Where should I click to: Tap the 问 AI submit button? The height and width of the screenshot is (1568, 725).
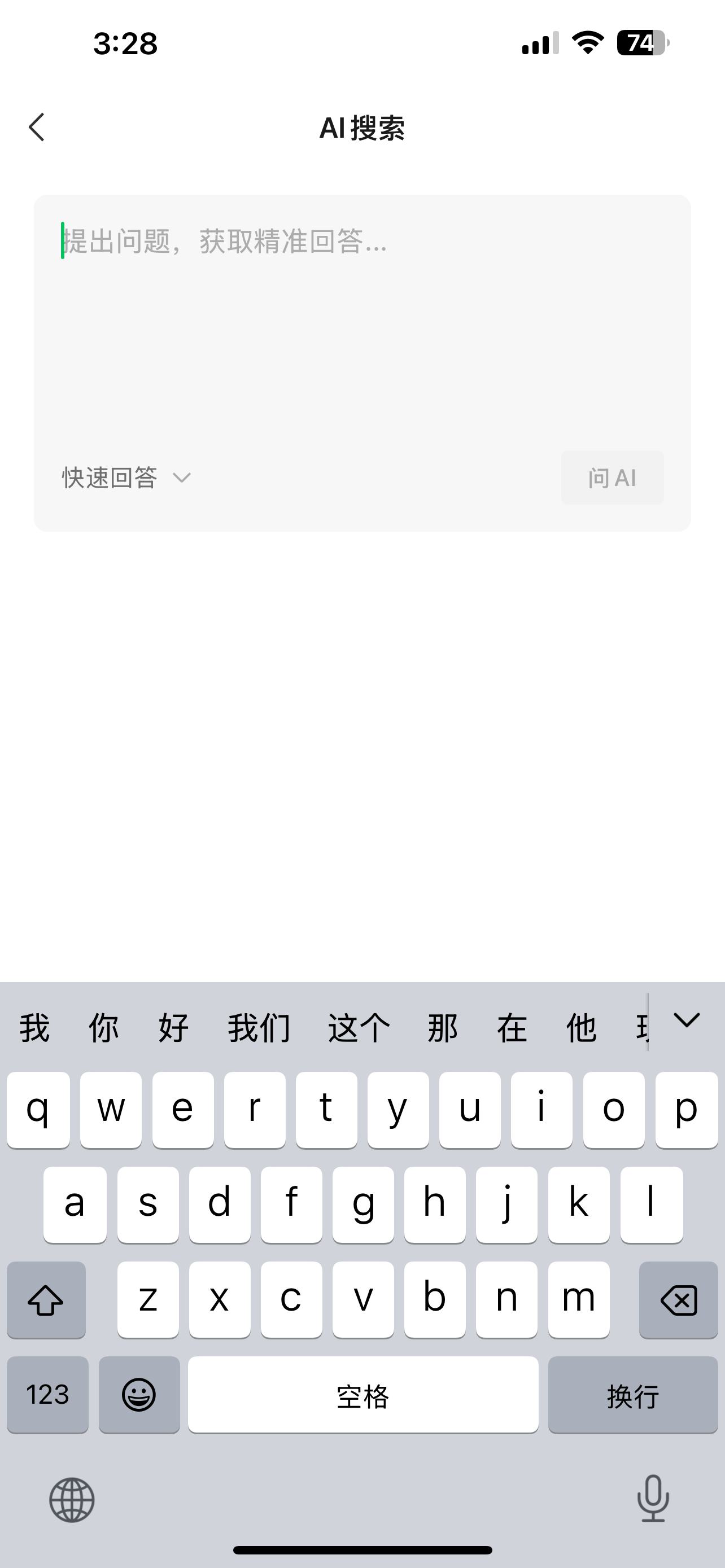612,478
